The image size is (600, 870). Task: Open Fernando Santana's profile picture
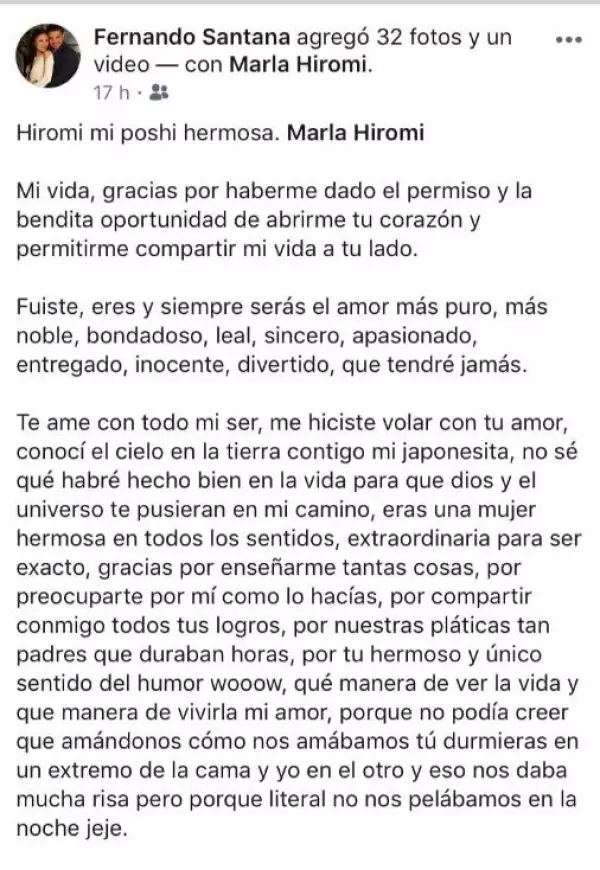[x=49, y=57]
